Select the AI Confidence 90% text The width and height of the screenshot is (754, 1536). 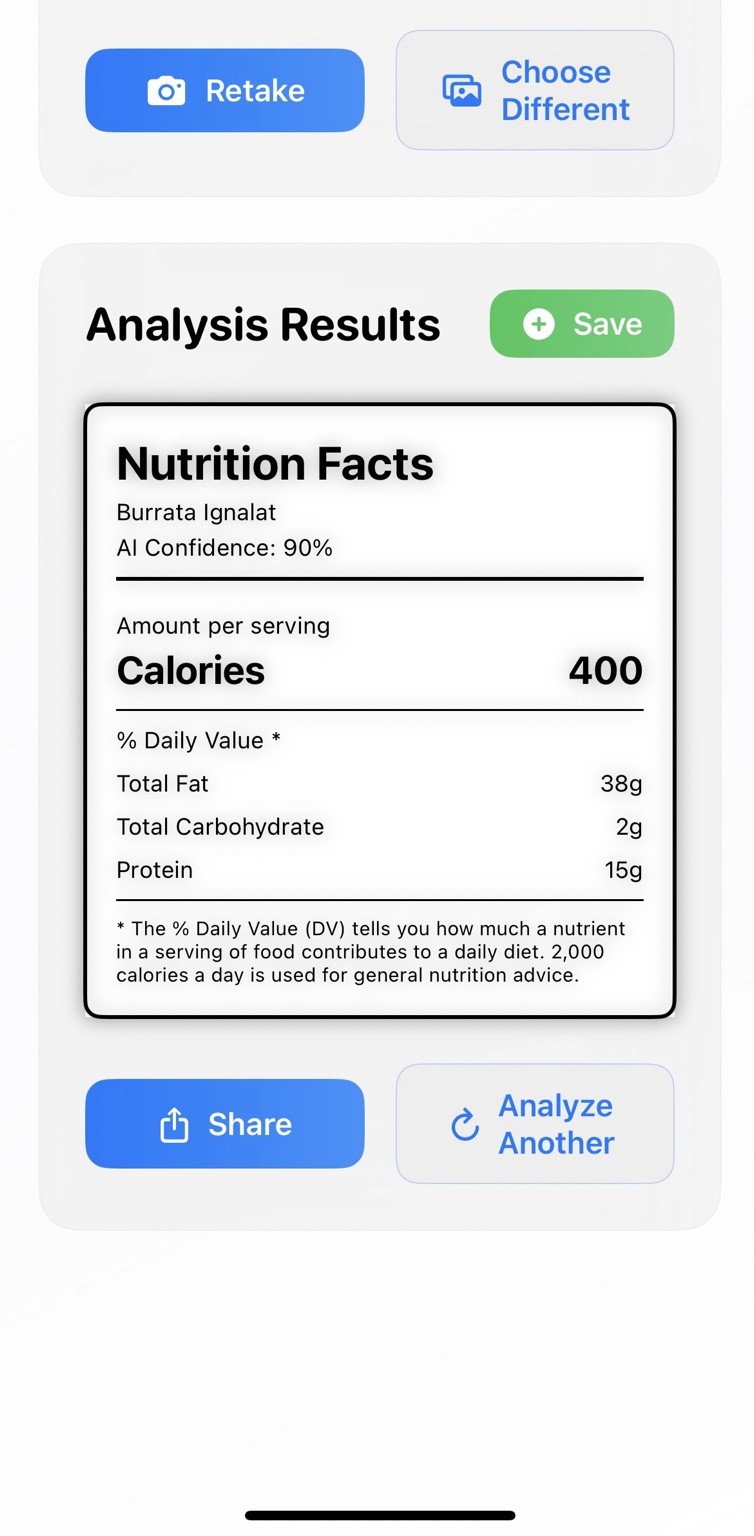pyautogui.click(x=224, y=548)
